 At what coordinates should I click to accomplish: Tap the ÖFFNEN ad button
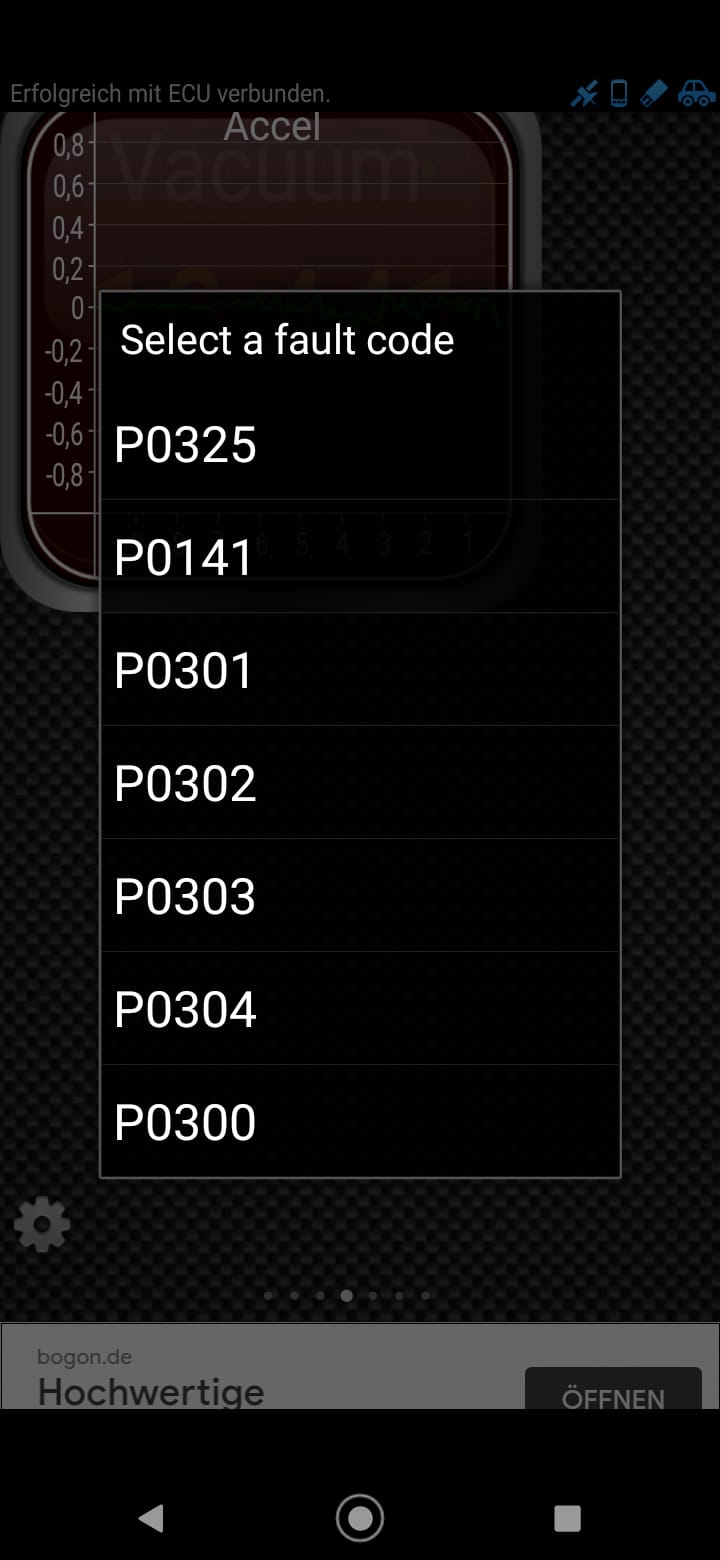click(613, 1390)
